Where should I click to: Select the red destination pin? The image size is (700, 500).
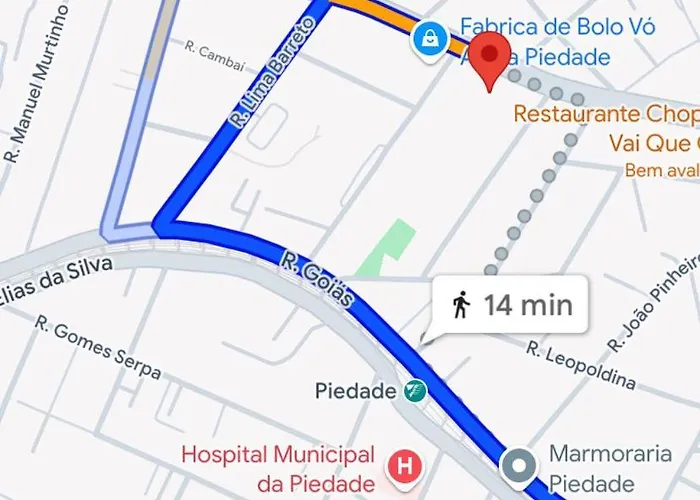[x=490, y=58]
